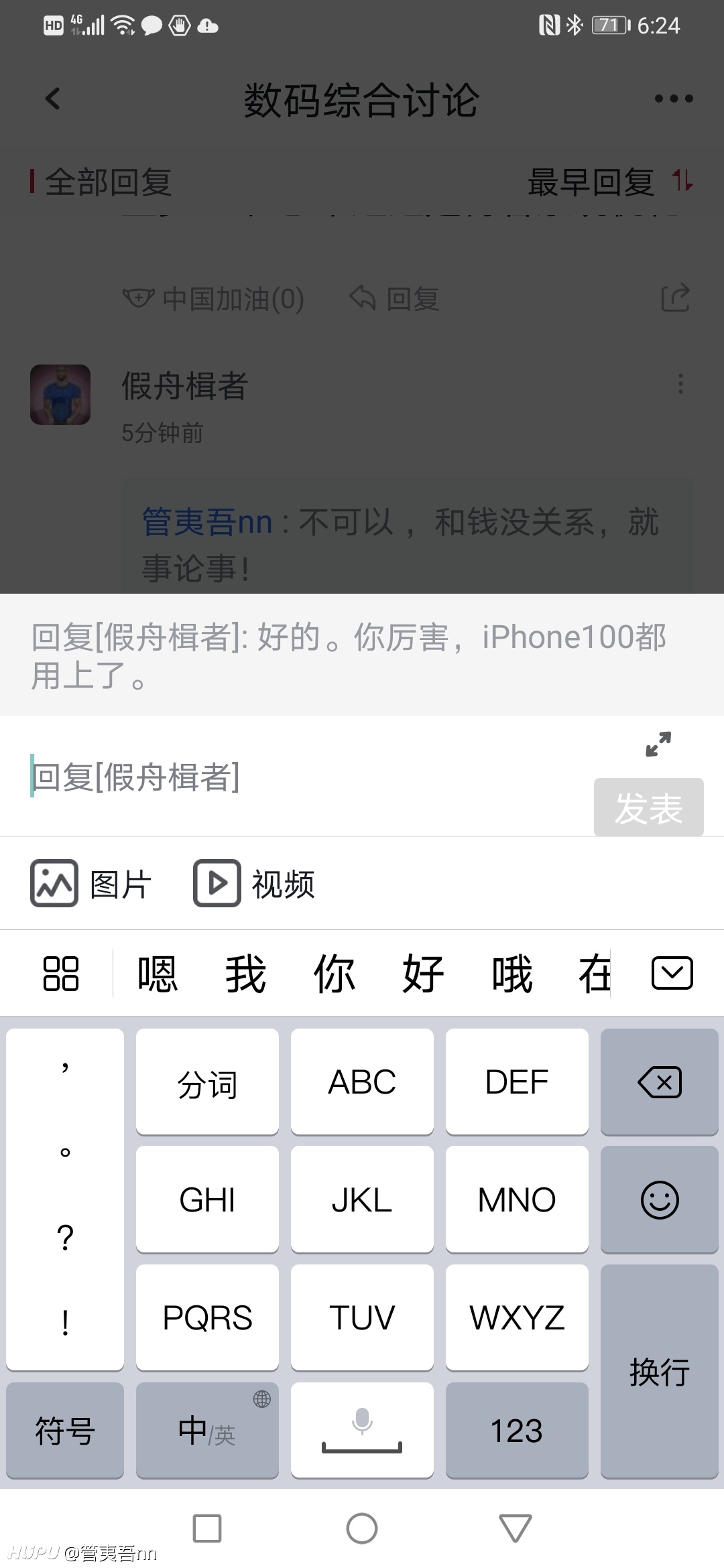Open the keyboard tools grid menu
The image size is (724, 1568).
[61, 974]
